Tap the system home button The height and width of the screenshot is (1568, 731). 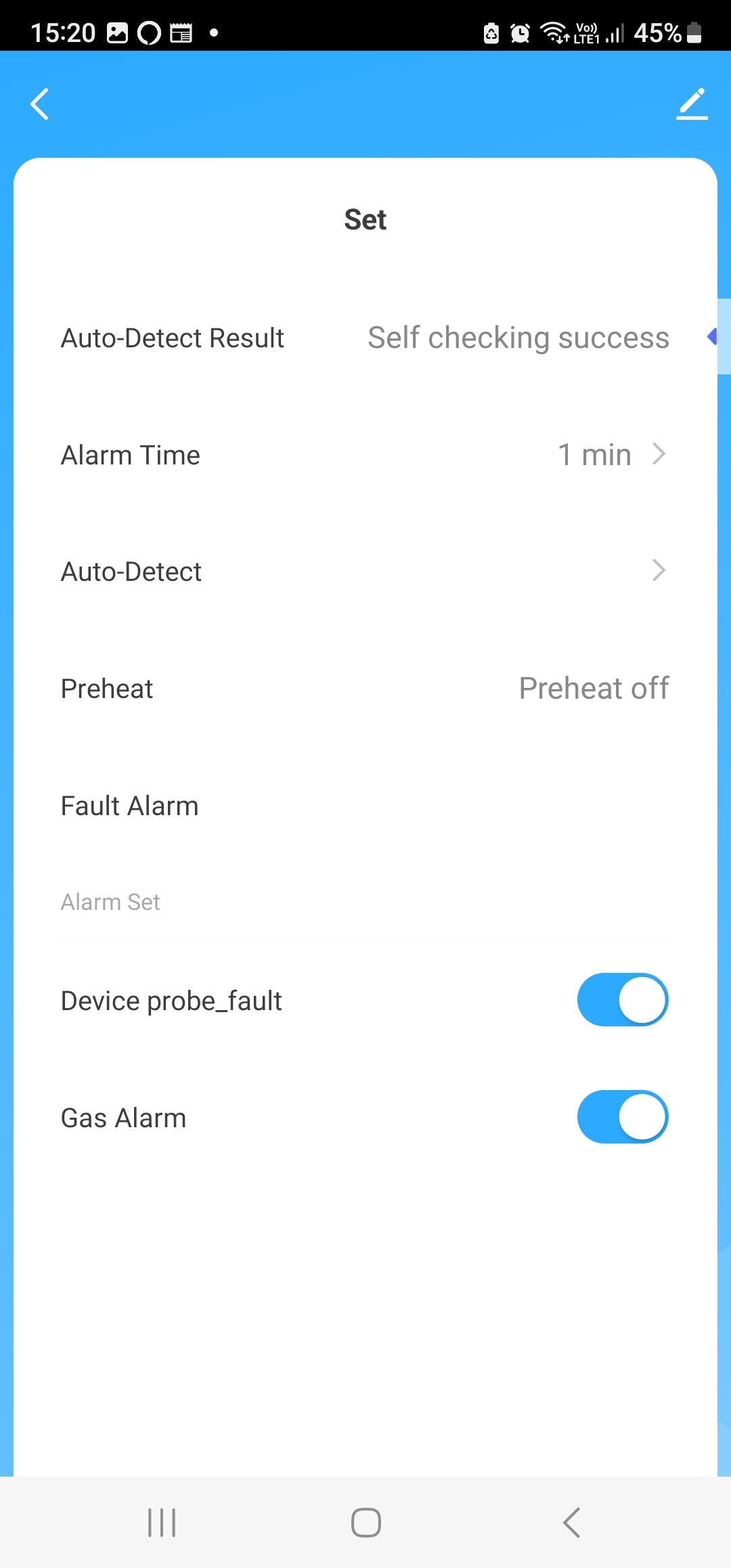365,1523
